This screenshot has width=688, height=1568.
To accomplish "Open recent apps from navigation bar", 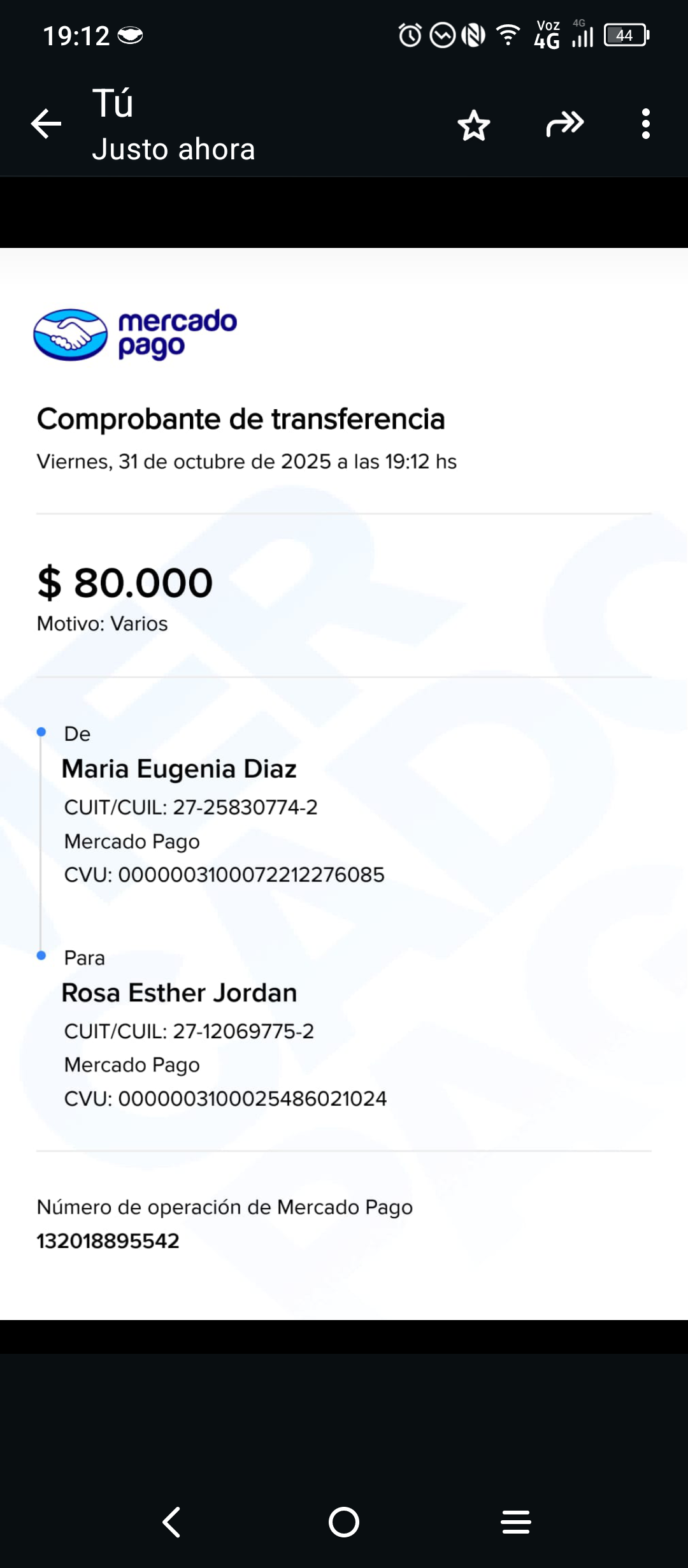I will tap(516, 1522).
